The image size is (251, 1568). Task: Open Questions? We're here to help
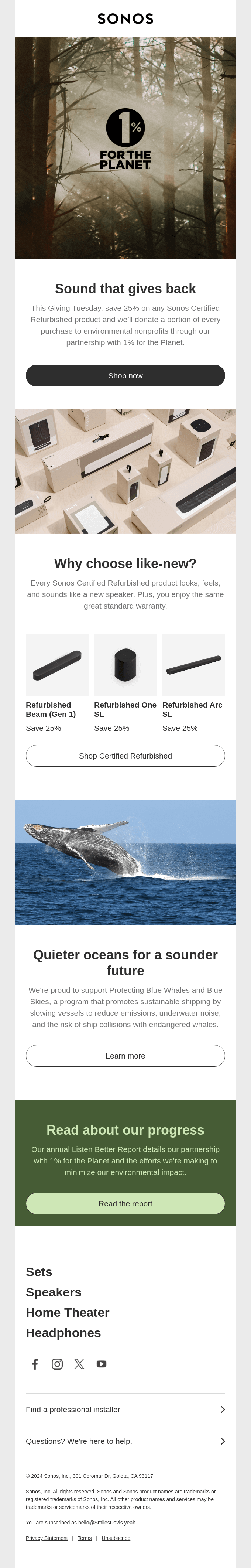(125, 1441)
